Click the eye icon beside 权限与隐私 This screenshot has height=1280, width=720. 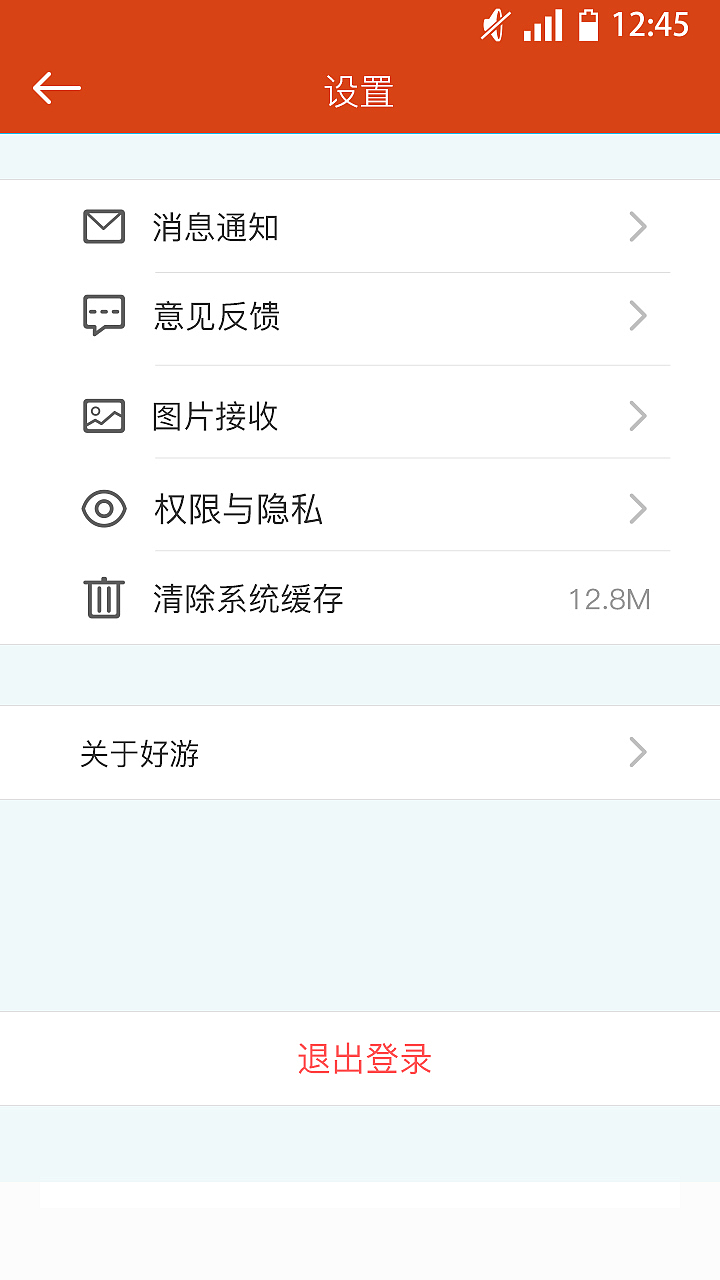pos(103,509)
